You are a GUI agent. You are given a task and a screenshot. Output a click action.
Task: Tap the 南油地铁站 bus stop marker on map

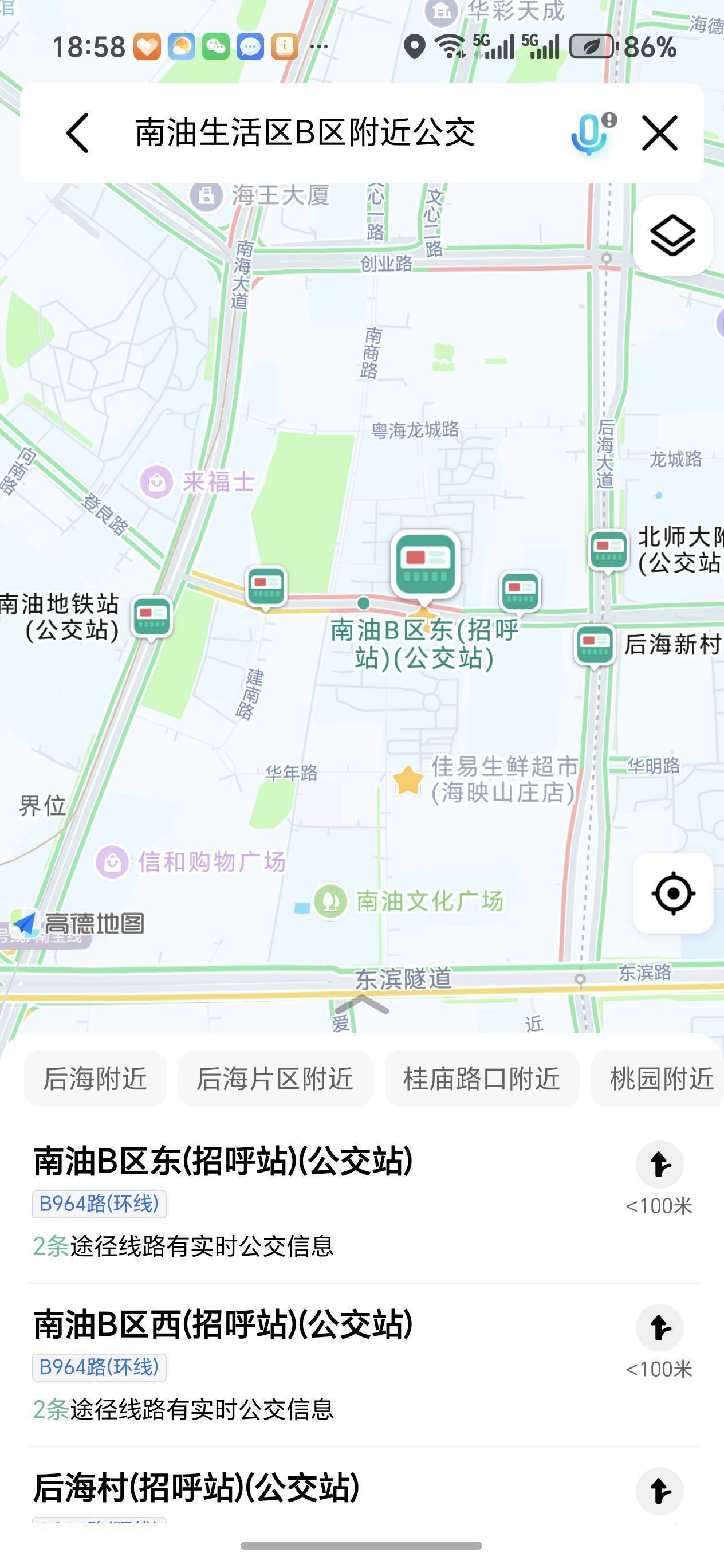[152, 617]
